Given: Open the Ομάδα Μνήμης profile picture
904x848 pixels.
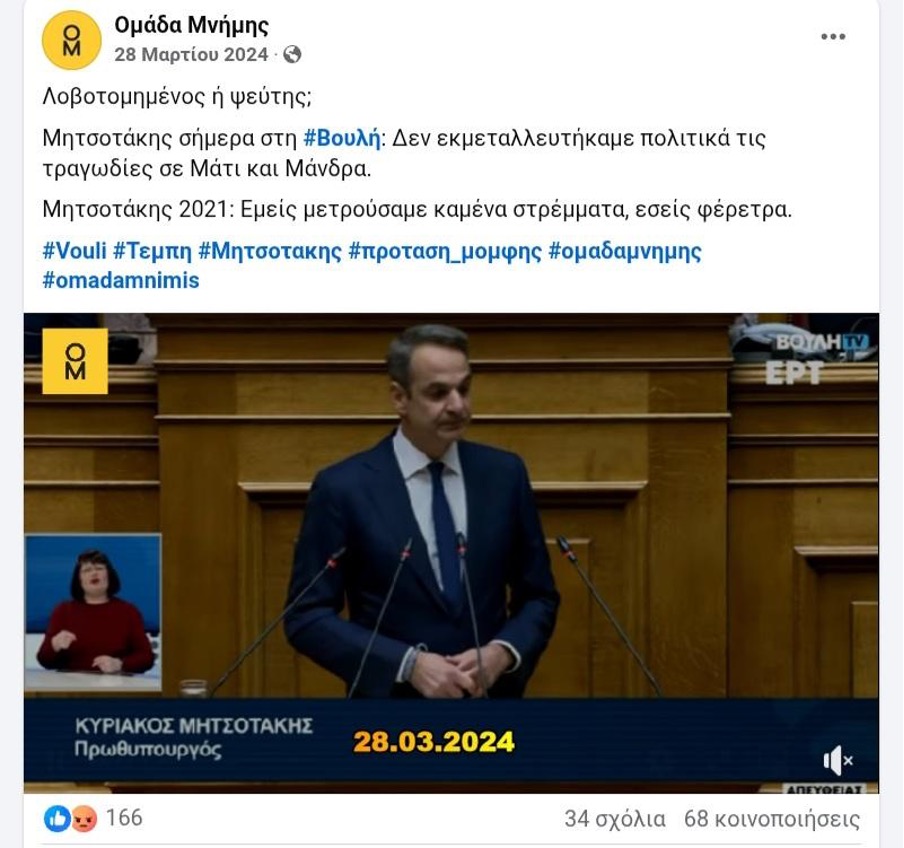Looking at the screenshot, I should coord(71,40).
